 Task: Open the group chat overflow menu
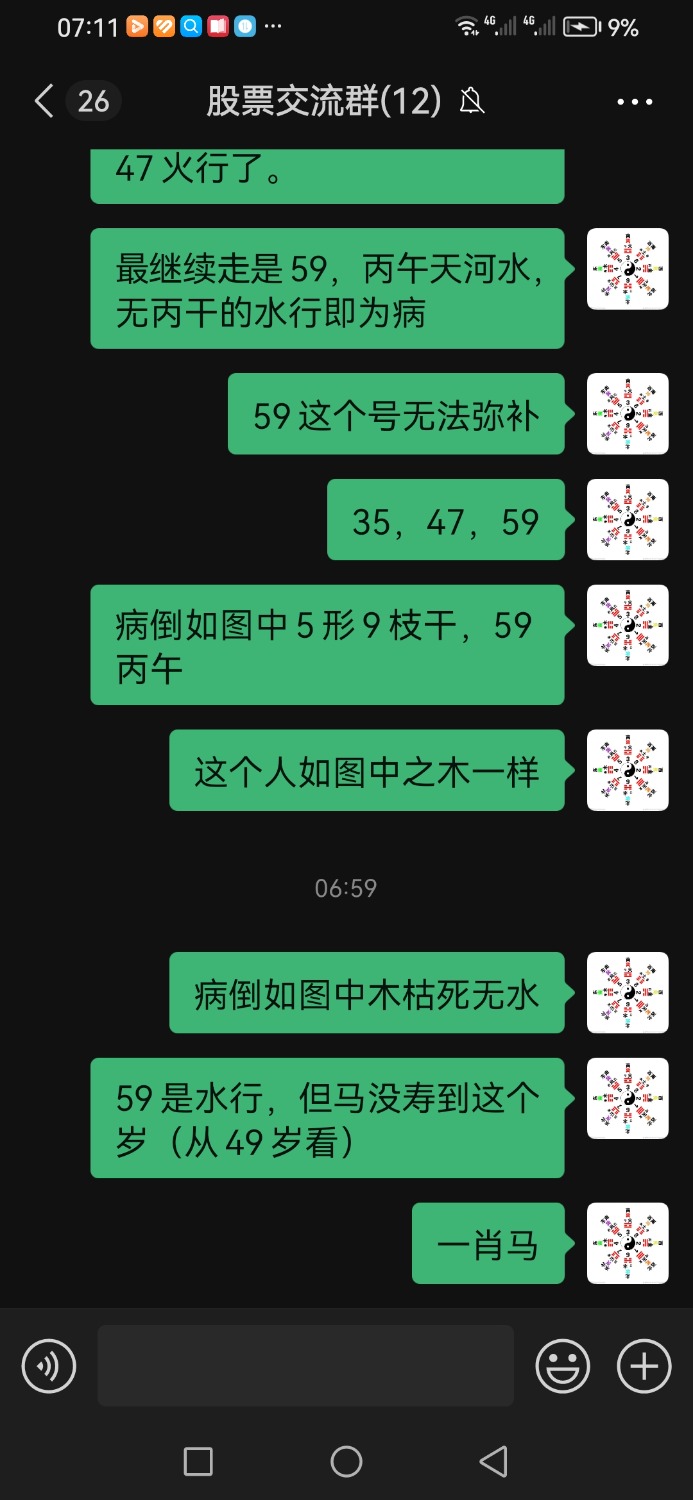coord(634,102)
